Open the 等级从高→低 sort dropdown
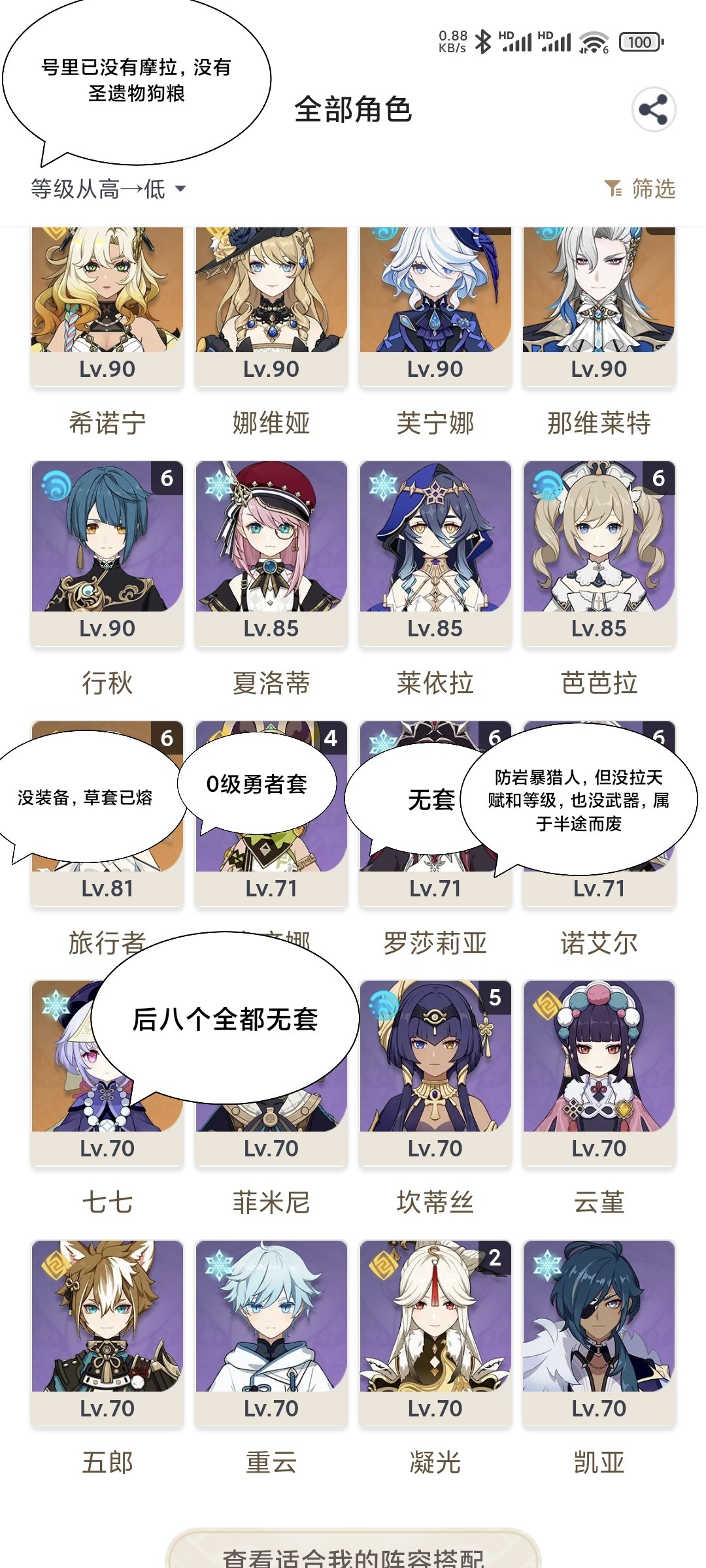Viewport: 706px width, 1568px height. (x=109, y=189)
